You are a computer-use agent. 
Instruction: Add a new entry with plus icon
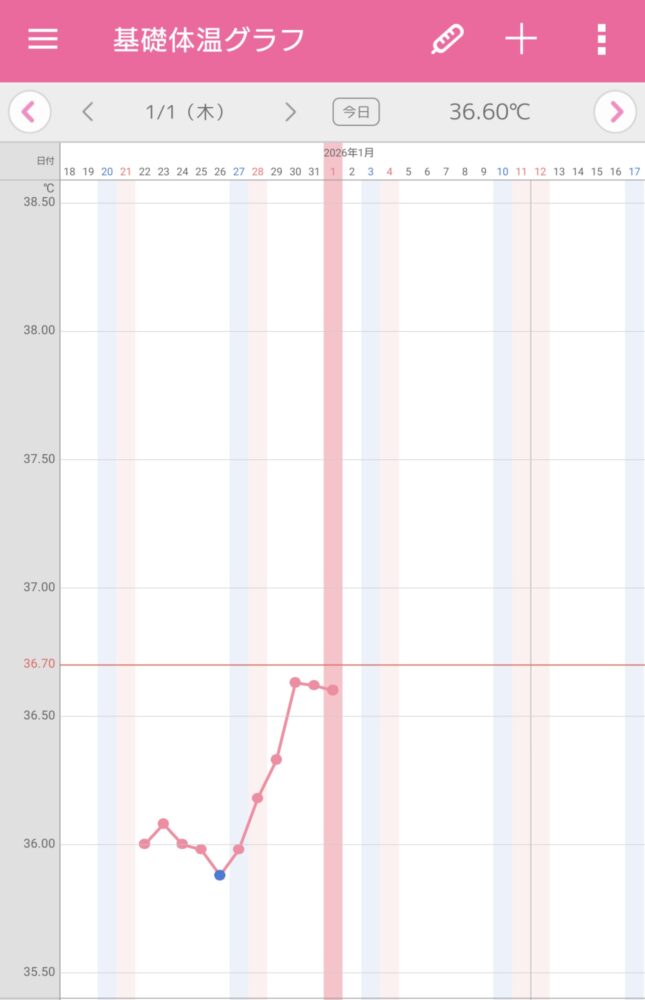520,40
